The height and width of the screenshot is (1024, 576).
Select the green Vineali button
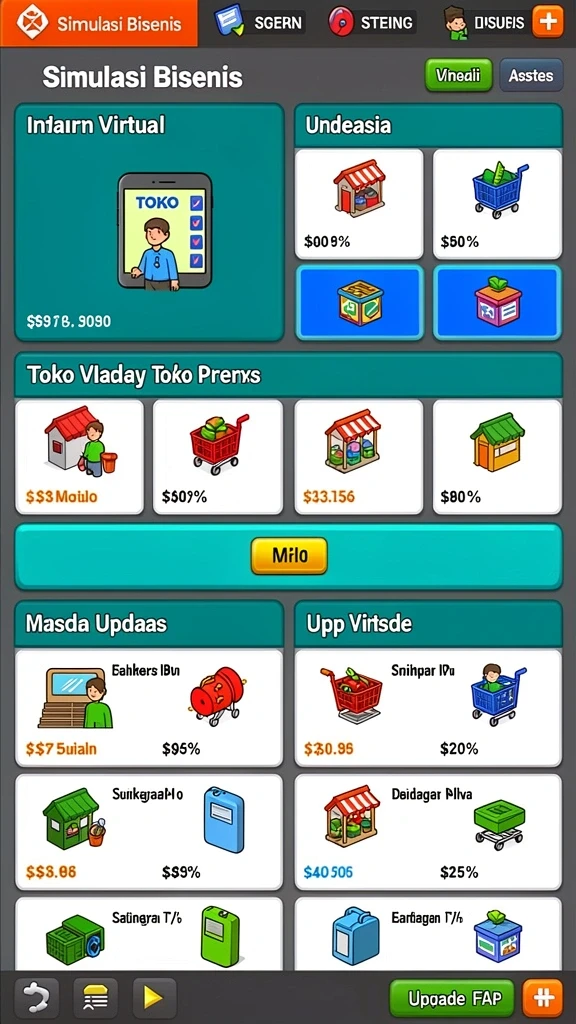point(458,75)
